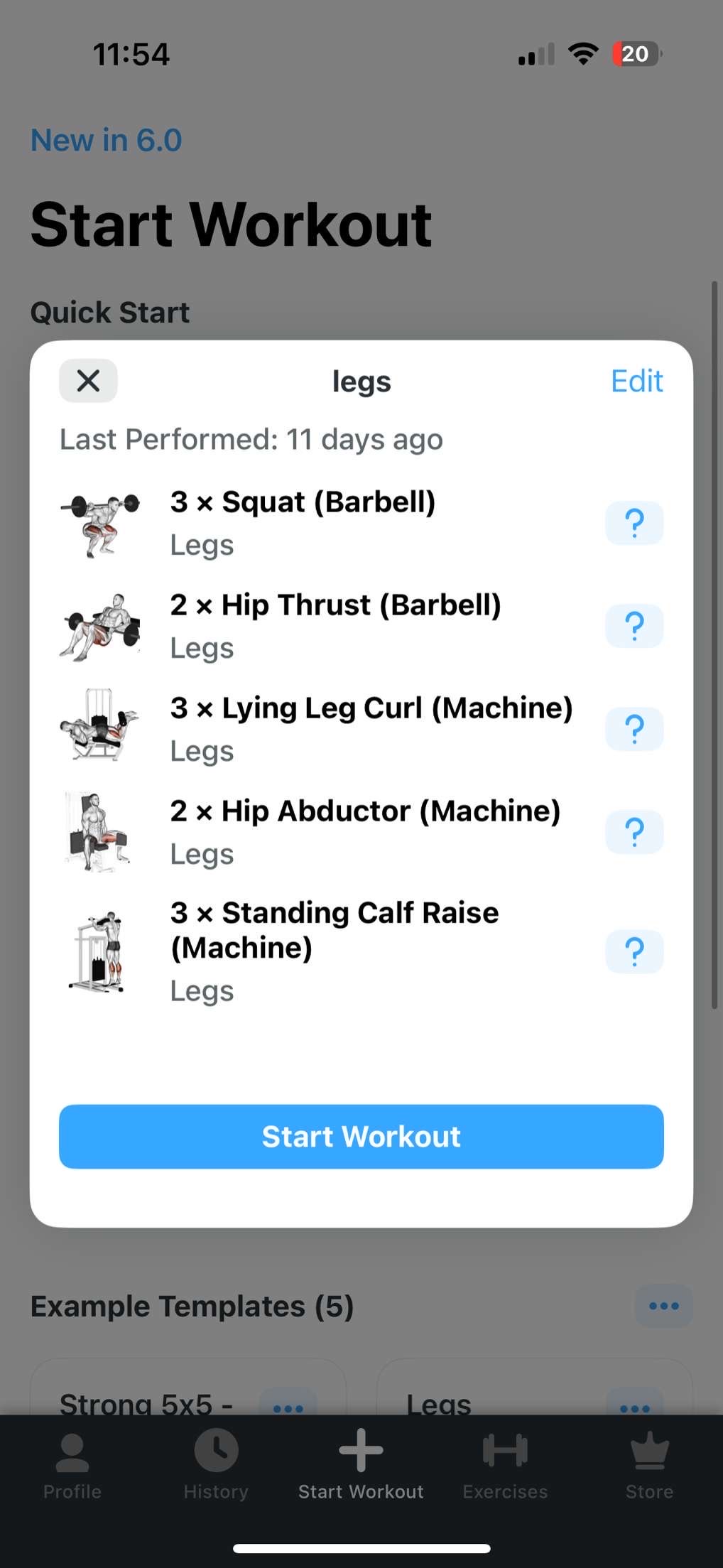Select the Start Workout tab in the bottom bar
The width and height of the screenshot is (723, 1568).
coord(361,1464)
